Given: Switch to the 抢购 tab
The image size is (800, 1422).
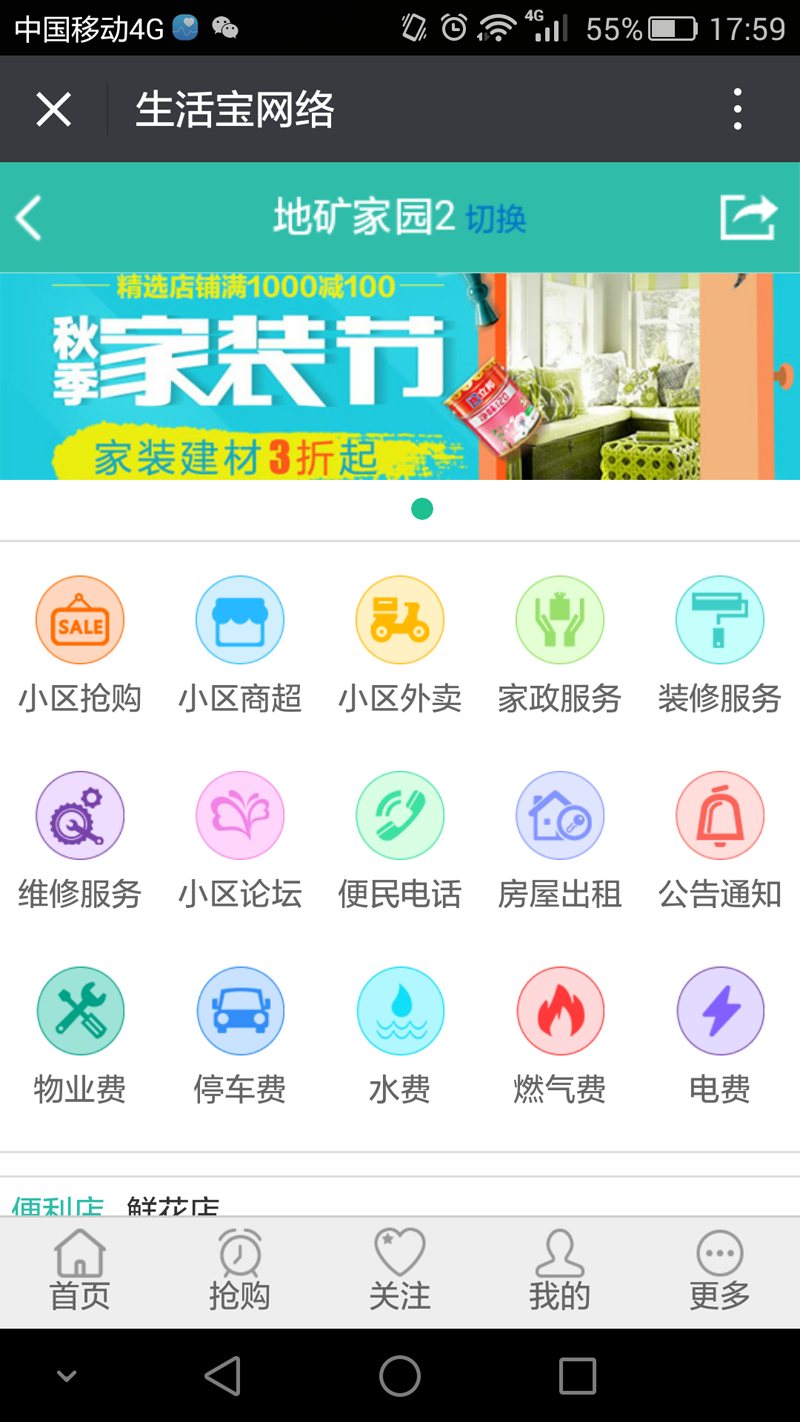Looking at the screenshot, I should point(240,1272).
